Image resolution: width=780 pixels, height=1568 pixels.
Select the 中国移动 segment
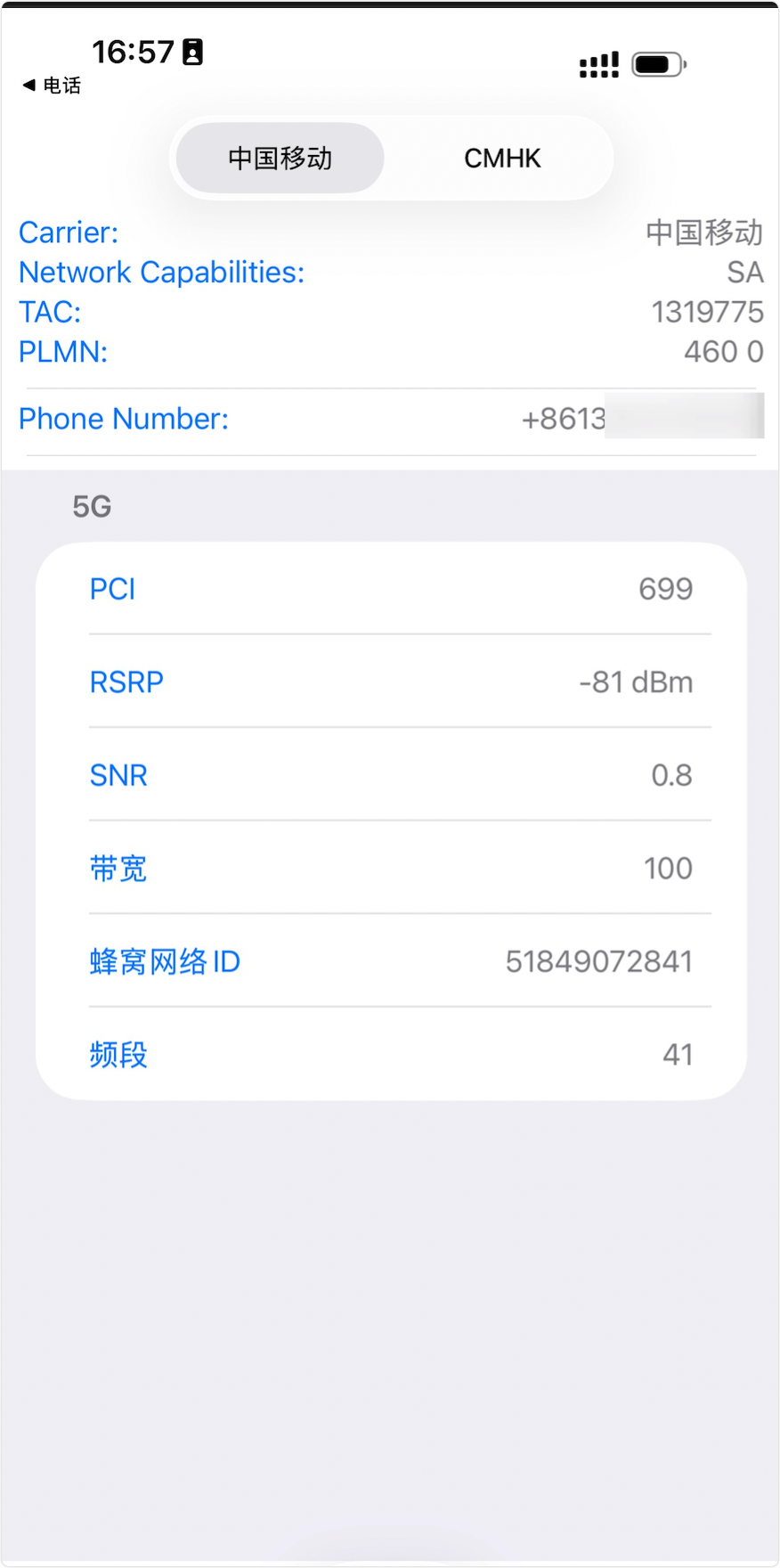coord(280,159)
